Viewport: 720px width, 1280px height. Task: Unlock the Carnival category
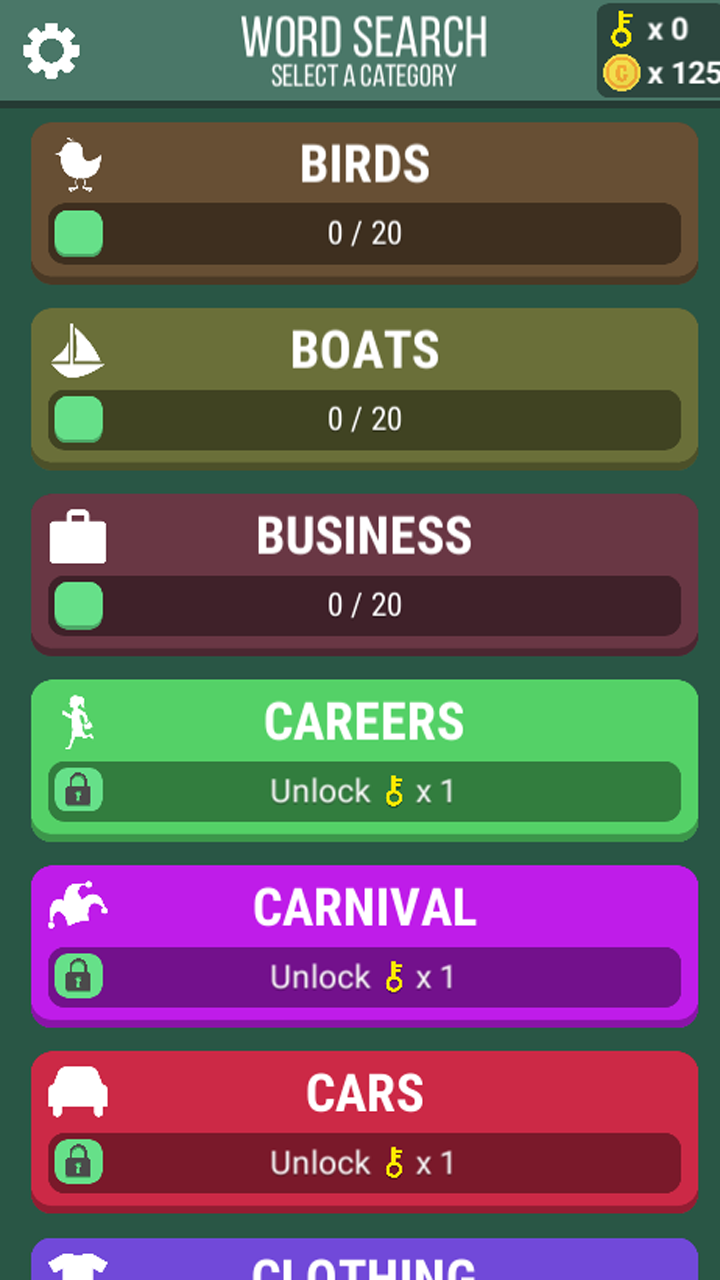click(364, 977)
